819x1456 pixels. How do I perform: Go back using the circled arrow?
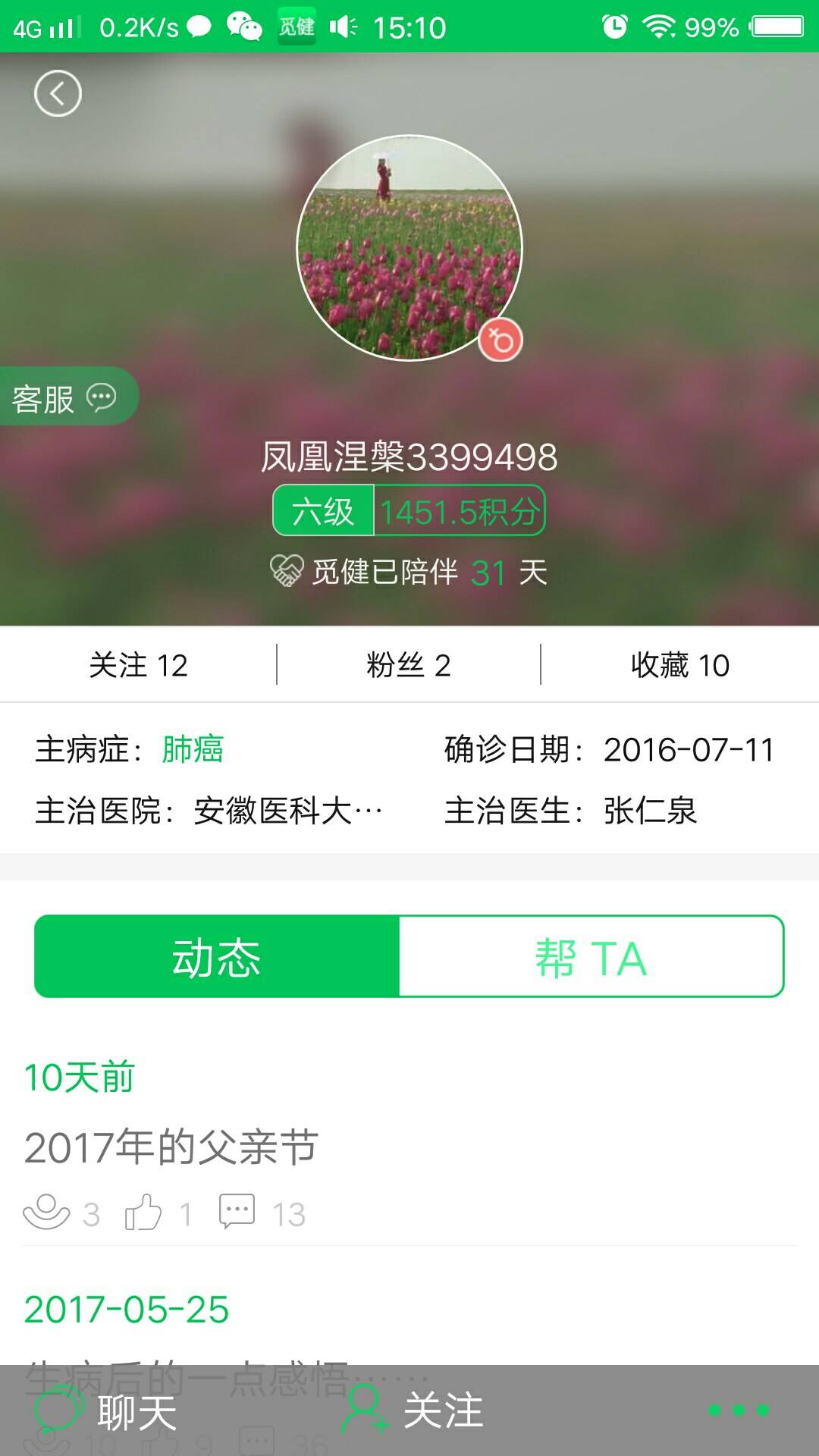pyautogui.click(x=58, y=93)
